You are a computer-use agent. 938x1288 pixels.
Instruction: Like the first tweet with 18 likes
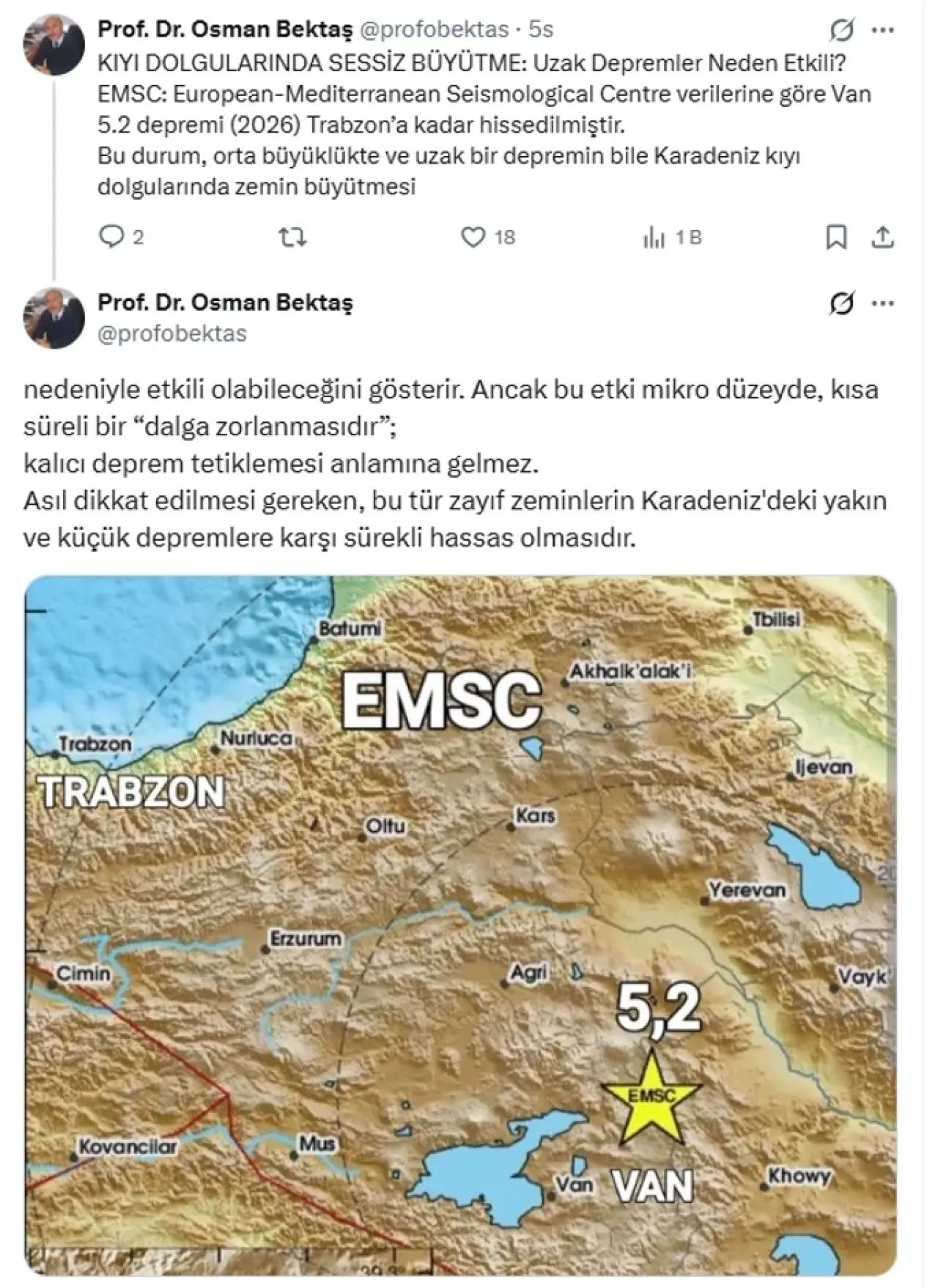click(473, 237)
